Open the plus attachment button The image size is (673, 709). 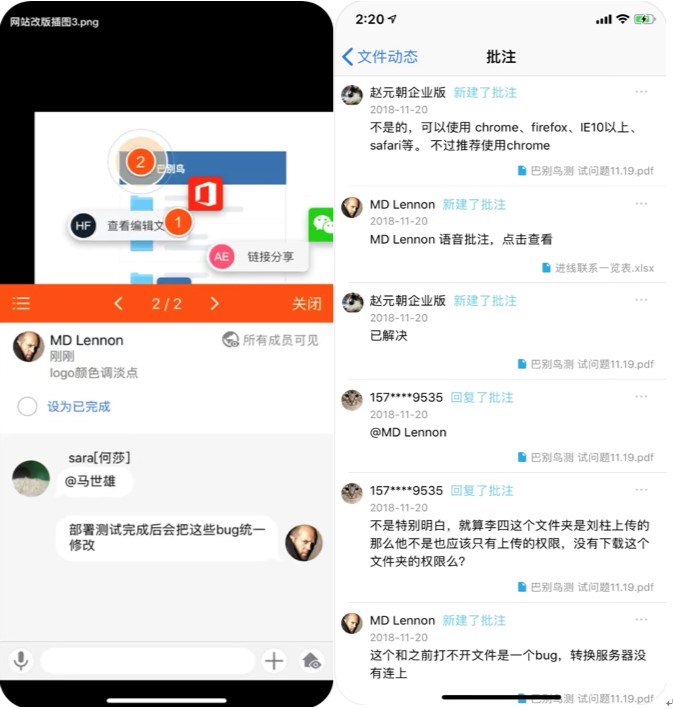click(273, 660)
